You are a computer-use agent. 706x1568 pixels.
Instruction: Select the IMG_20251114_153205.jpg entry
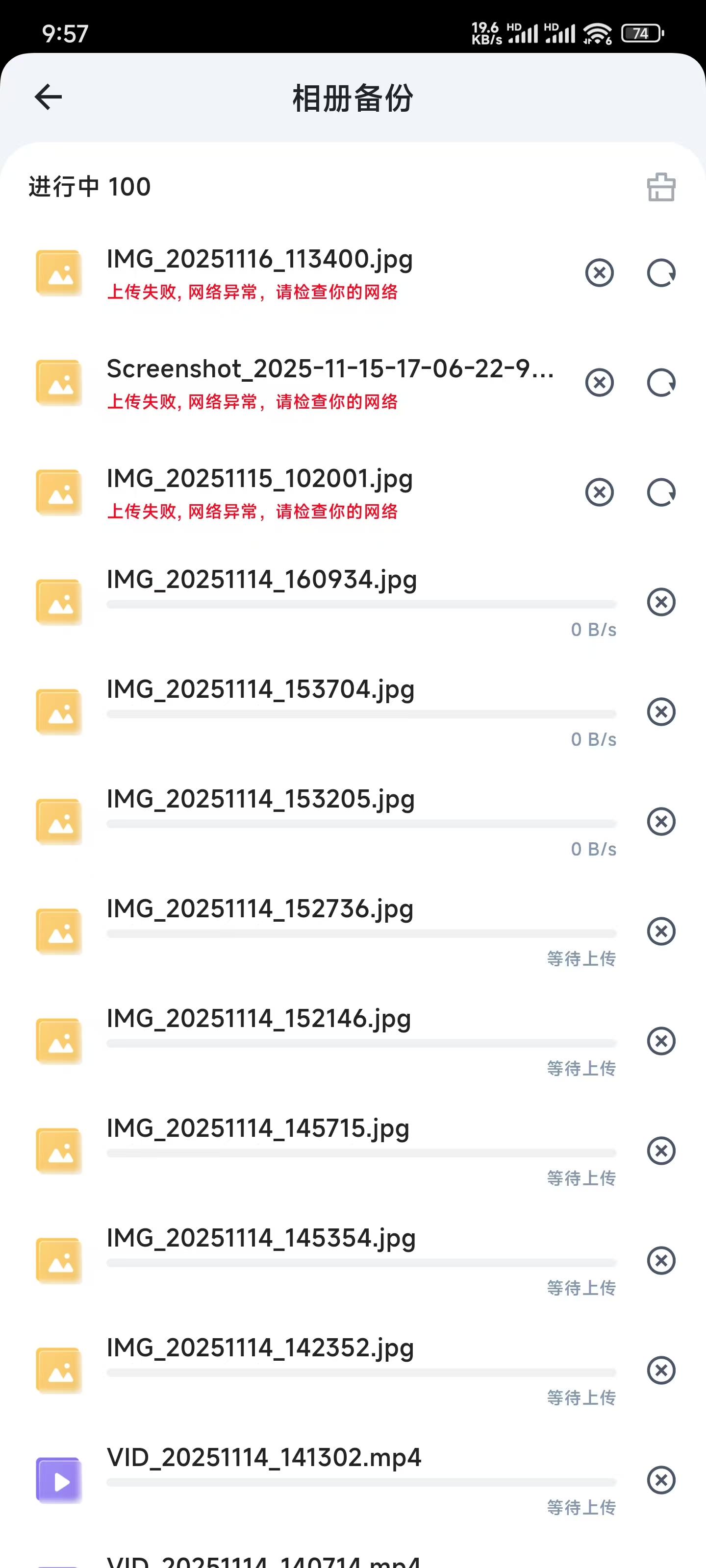[260, 798]
